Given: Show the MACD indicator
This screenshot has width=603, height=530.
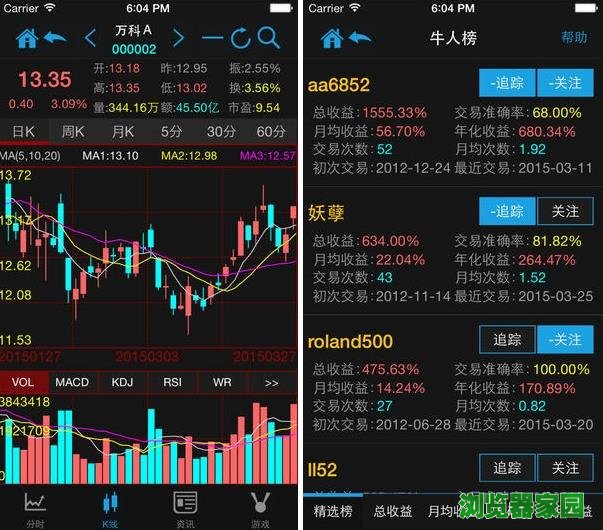Looking at the screenshot, I should click(x=72, y=382).
